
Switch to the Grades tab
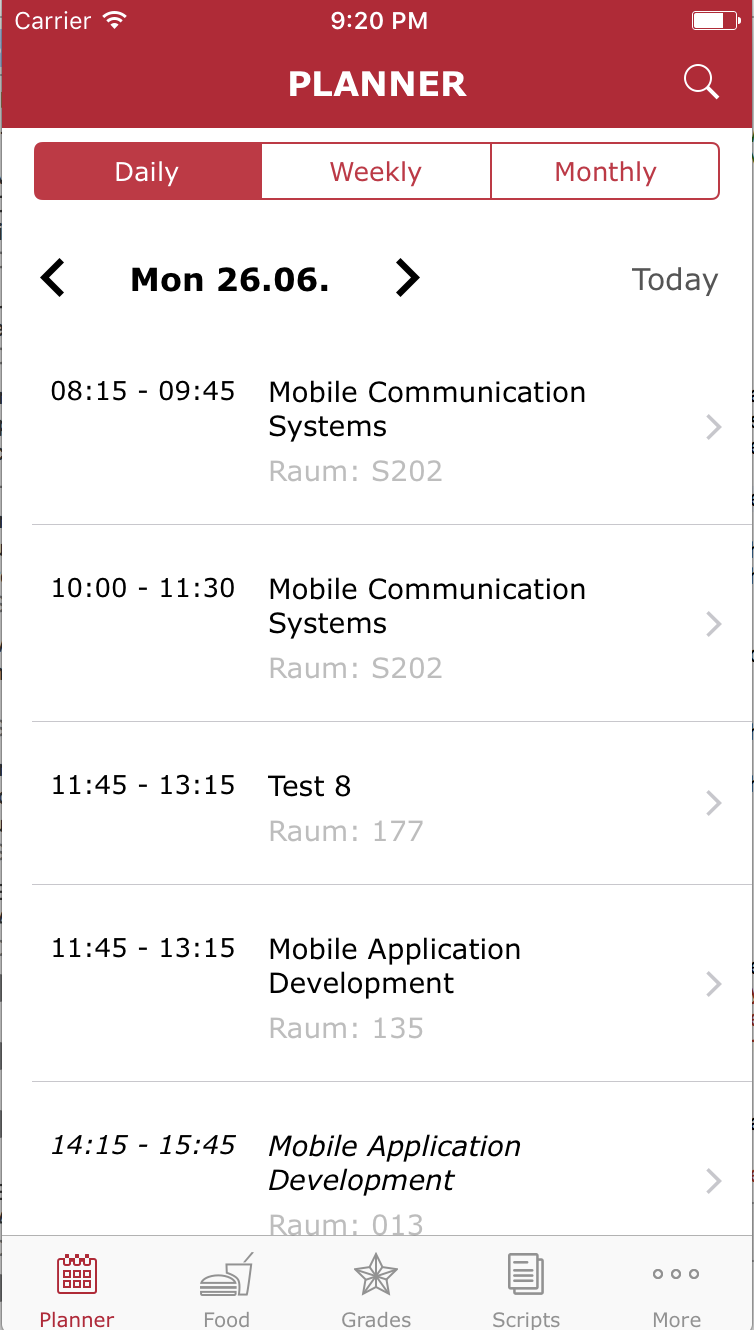(376, 1289)
